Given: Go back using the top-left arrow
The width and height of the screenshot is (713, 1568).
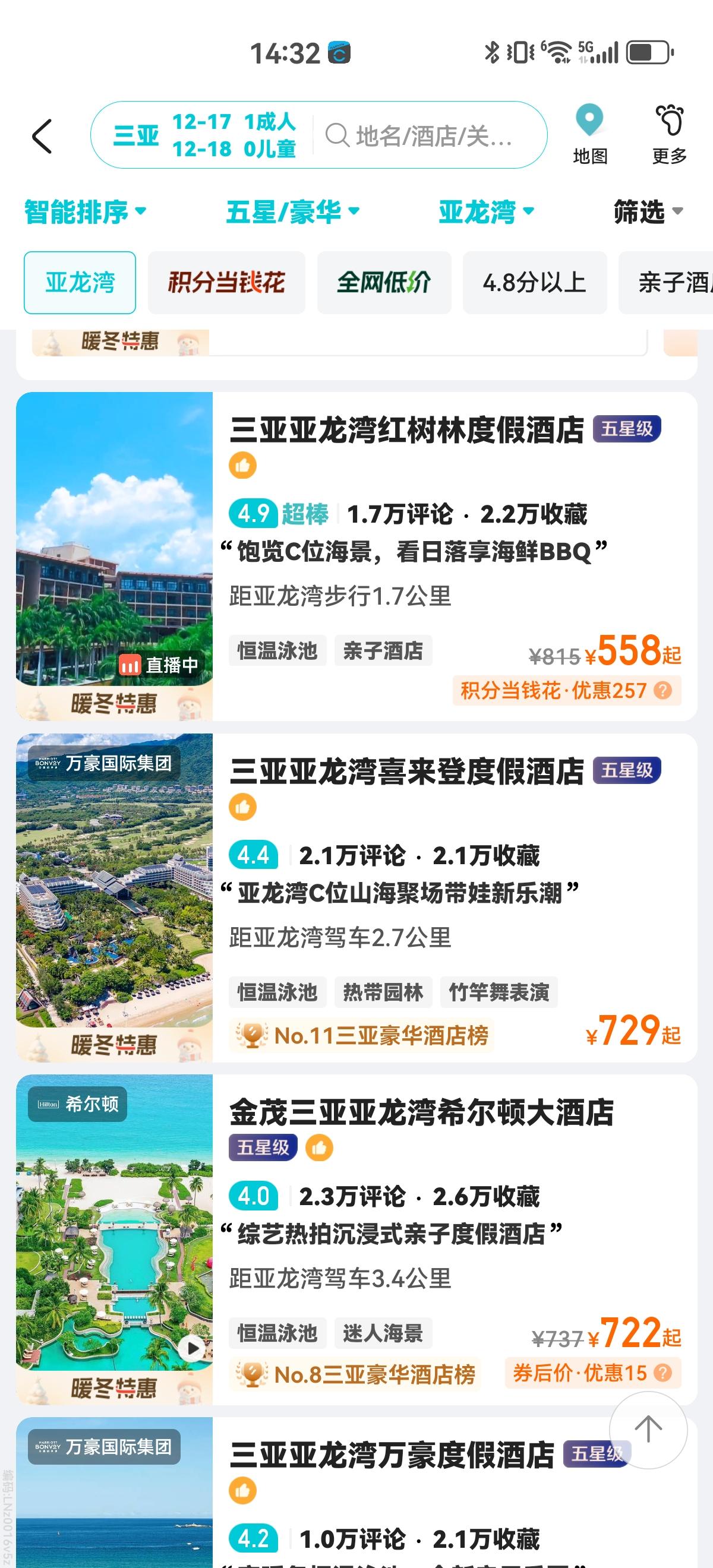Looking at the screenshot, I should [42, 136].
